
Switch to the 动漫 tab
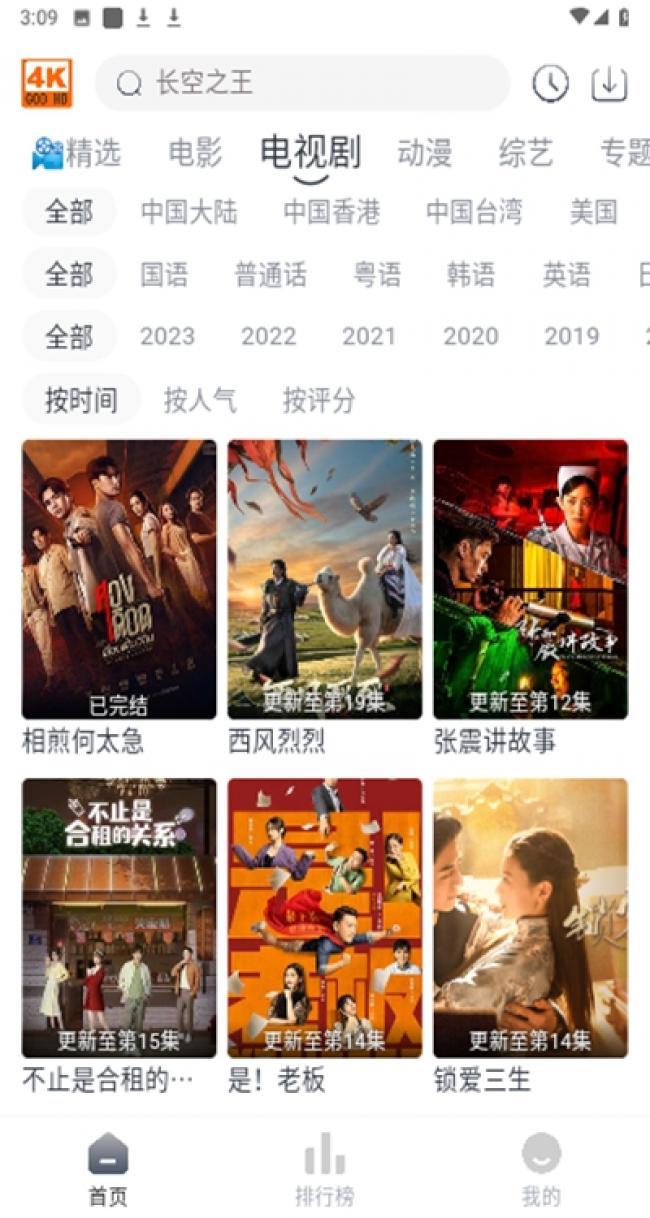point(425,153)
